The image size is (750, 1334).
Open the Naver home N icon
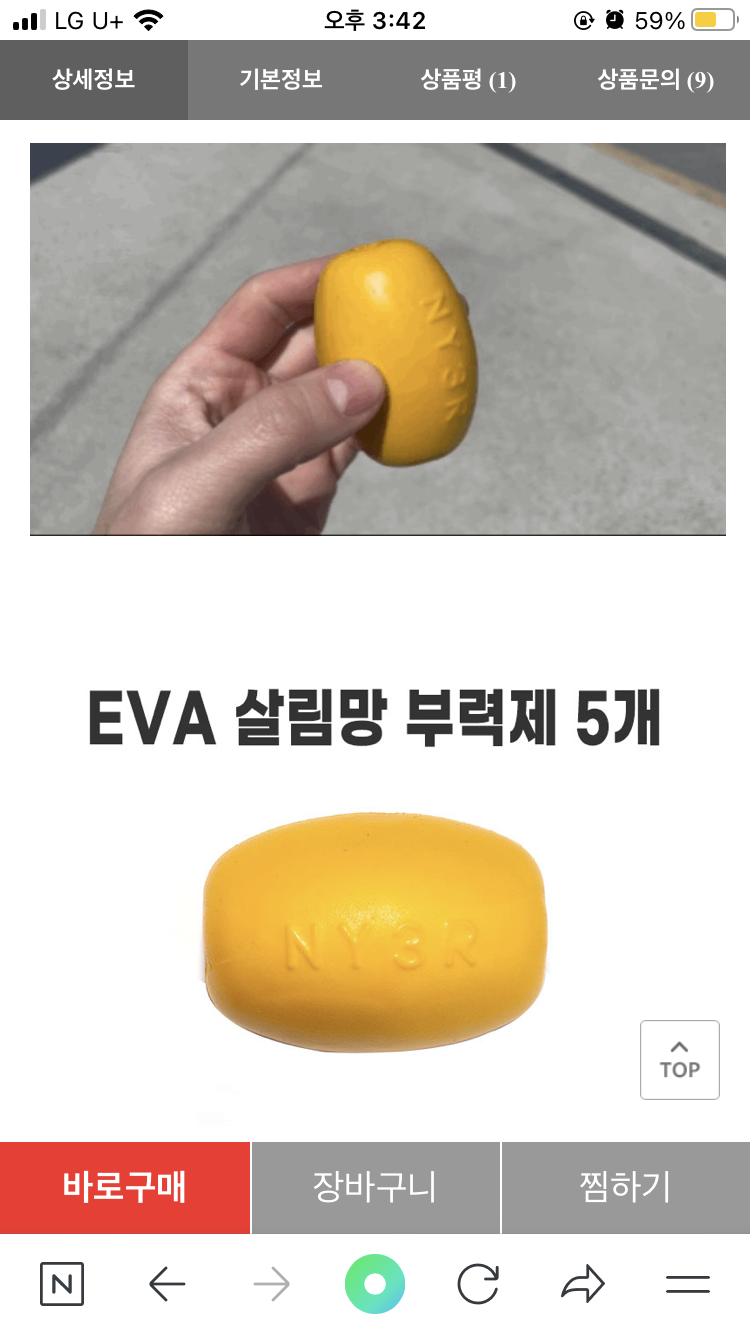click(x=62, y=1284)
